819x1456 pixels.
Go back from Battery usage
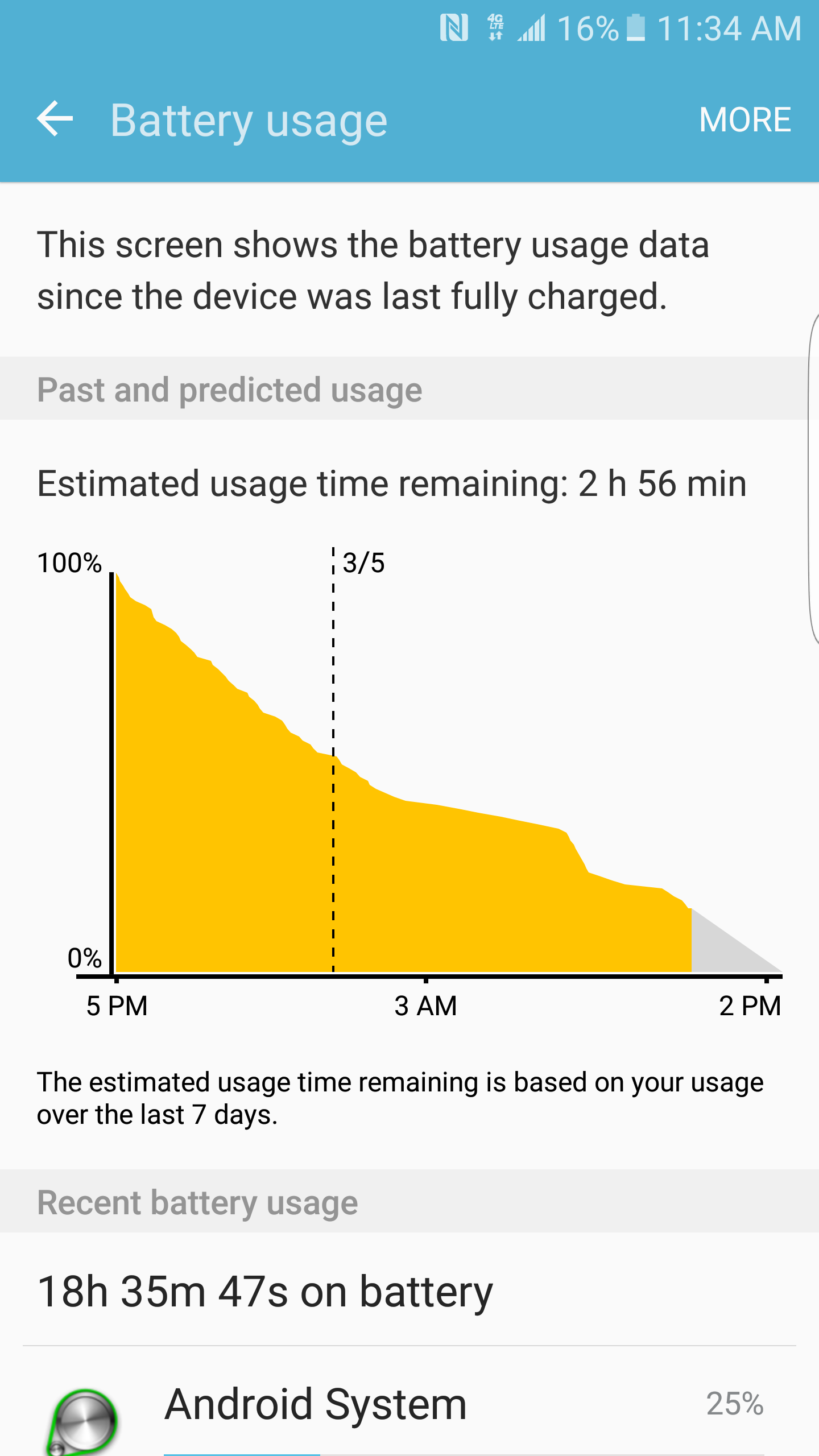point(55,119)
